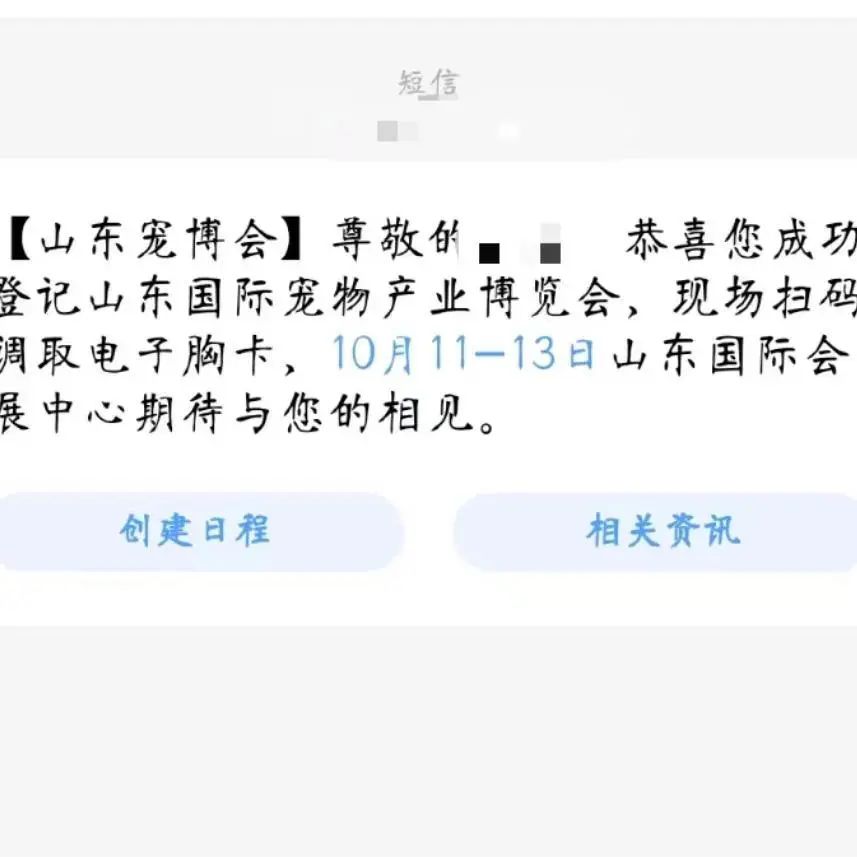Viewport: 857px width, 857px height.
Task: Tap the blue date 10月11—13日 link
Action: (463, 354)
